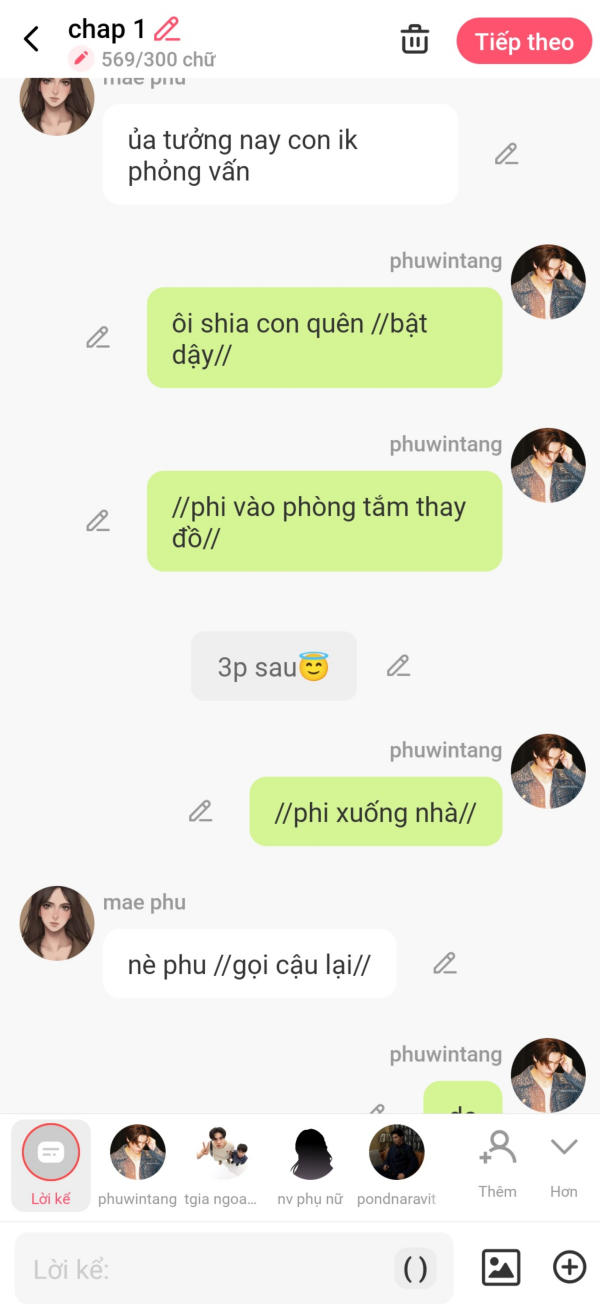Edit message 'nè phu //gọi cậu lại//'
The height and width of the screenshot is (1306, 600).
(444, 963)
